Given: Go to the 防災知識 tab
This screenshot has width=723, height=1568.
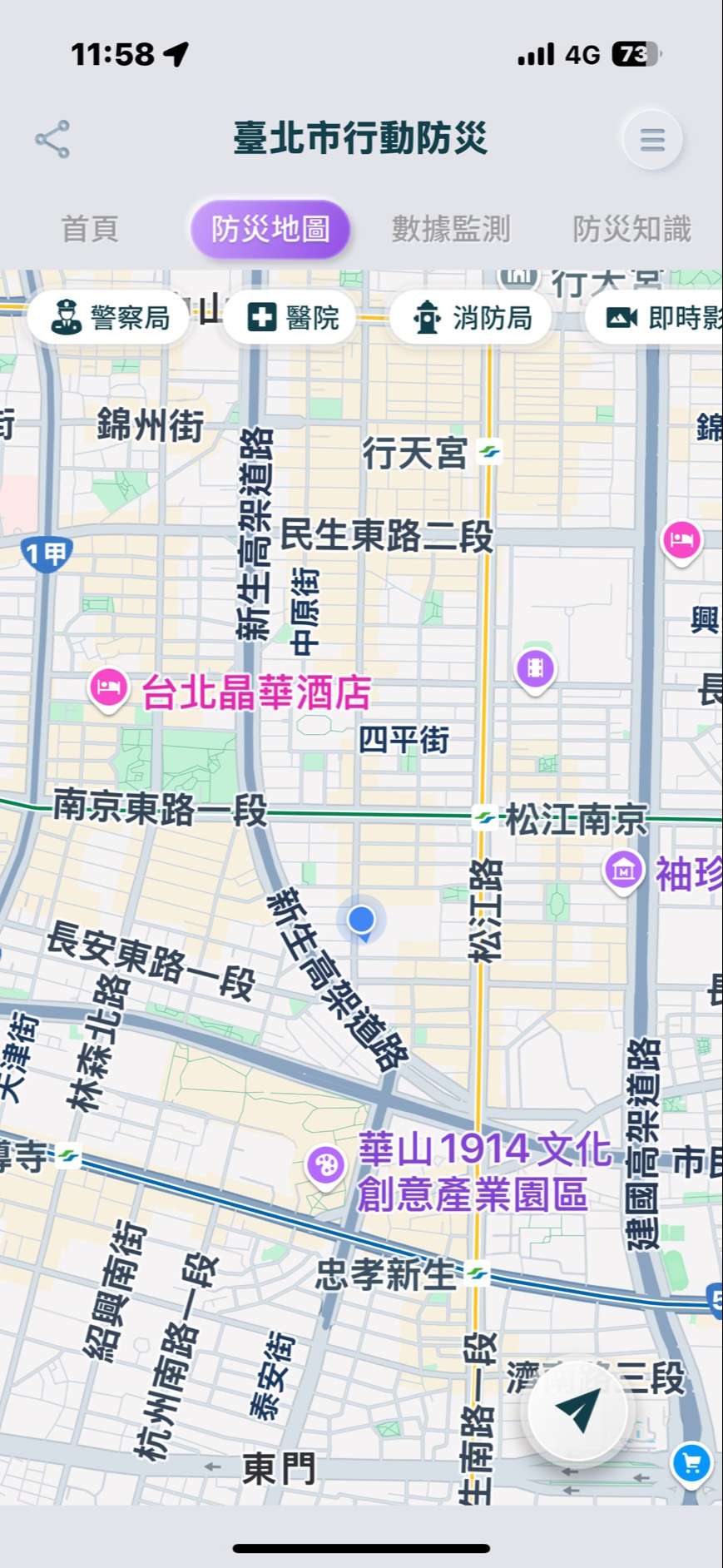Looking at the screenshot, I should [631, 229].
